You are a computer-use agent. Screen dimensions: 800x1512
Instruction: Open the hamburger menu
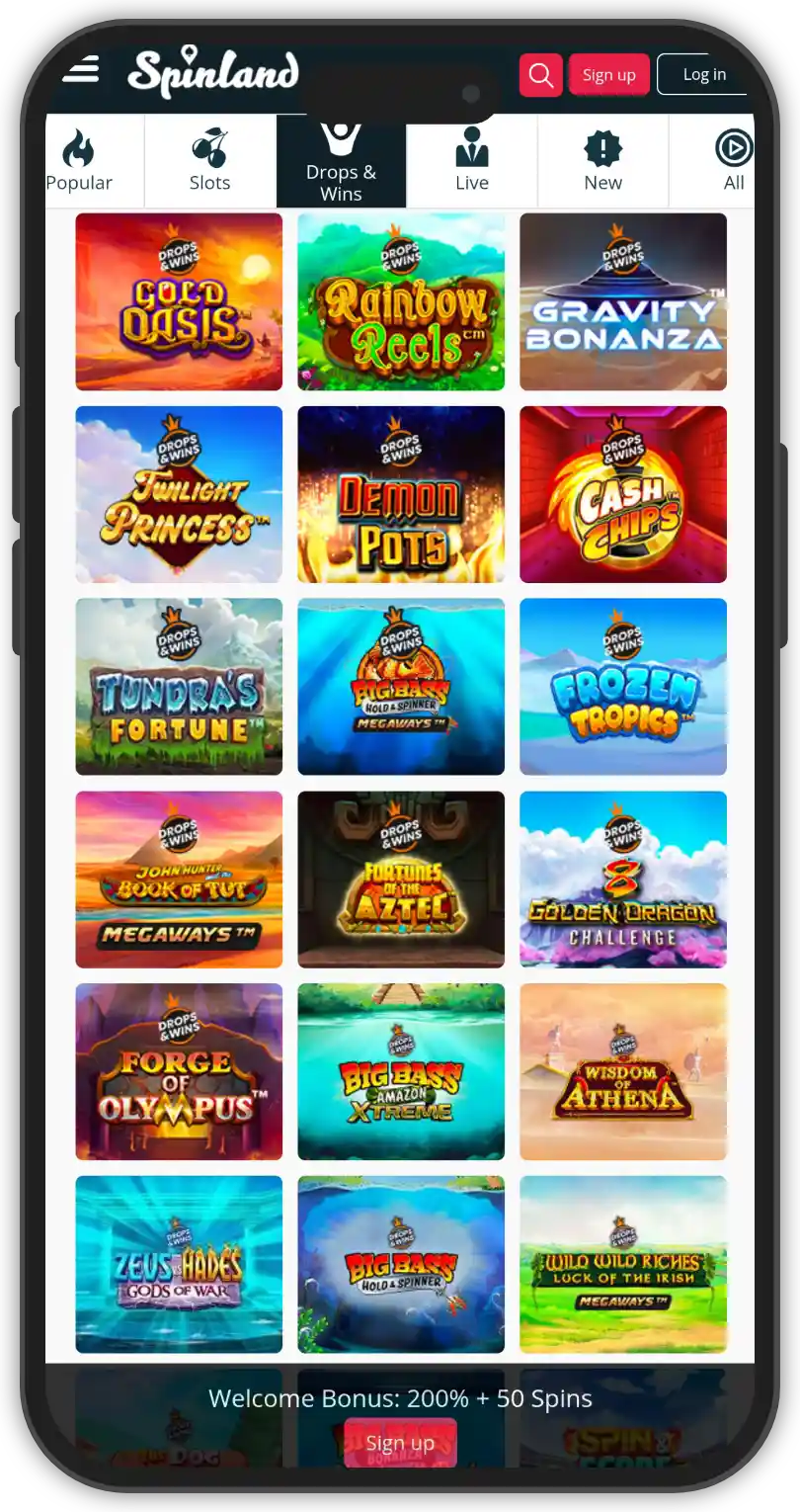(x=81, y=70)
